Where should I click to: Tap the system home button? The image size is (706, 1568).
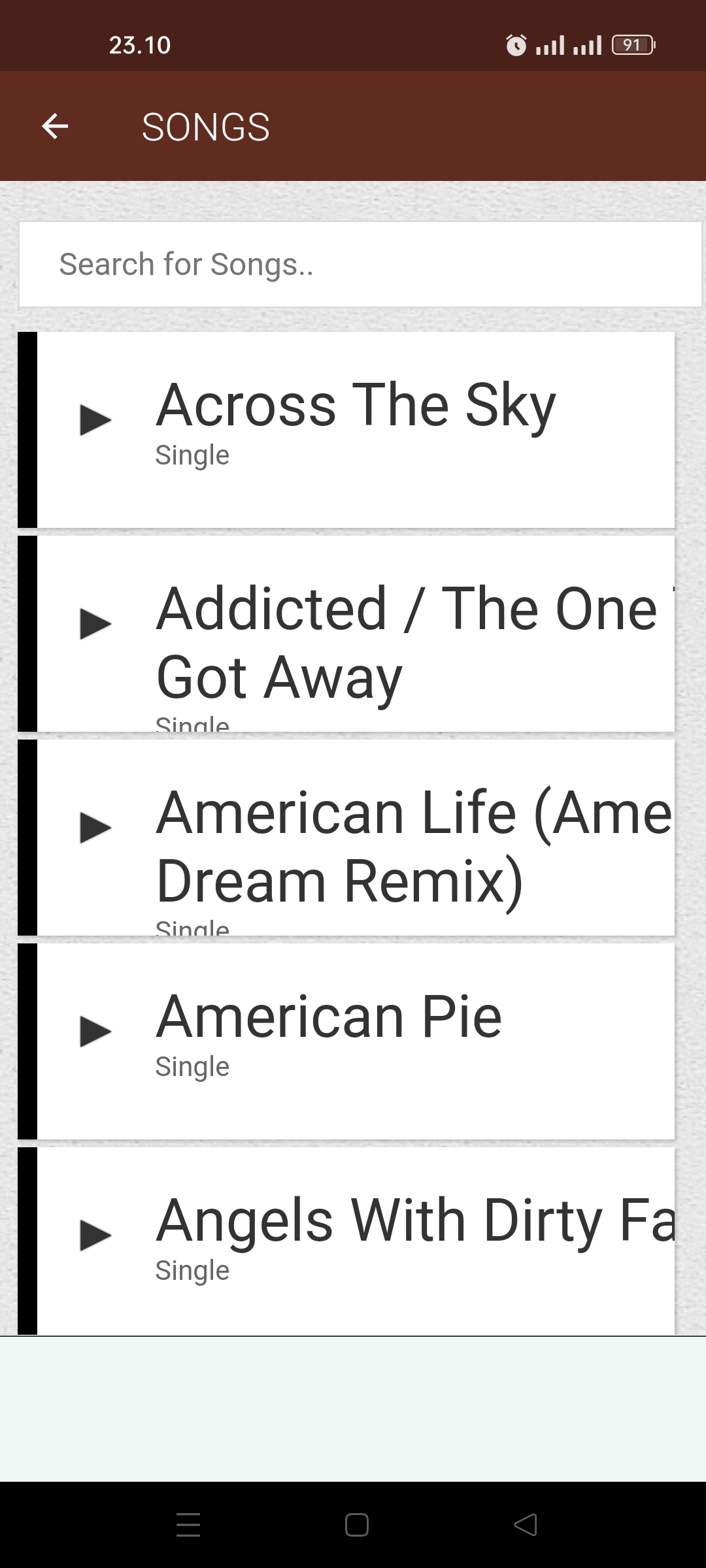point(357,1525)
